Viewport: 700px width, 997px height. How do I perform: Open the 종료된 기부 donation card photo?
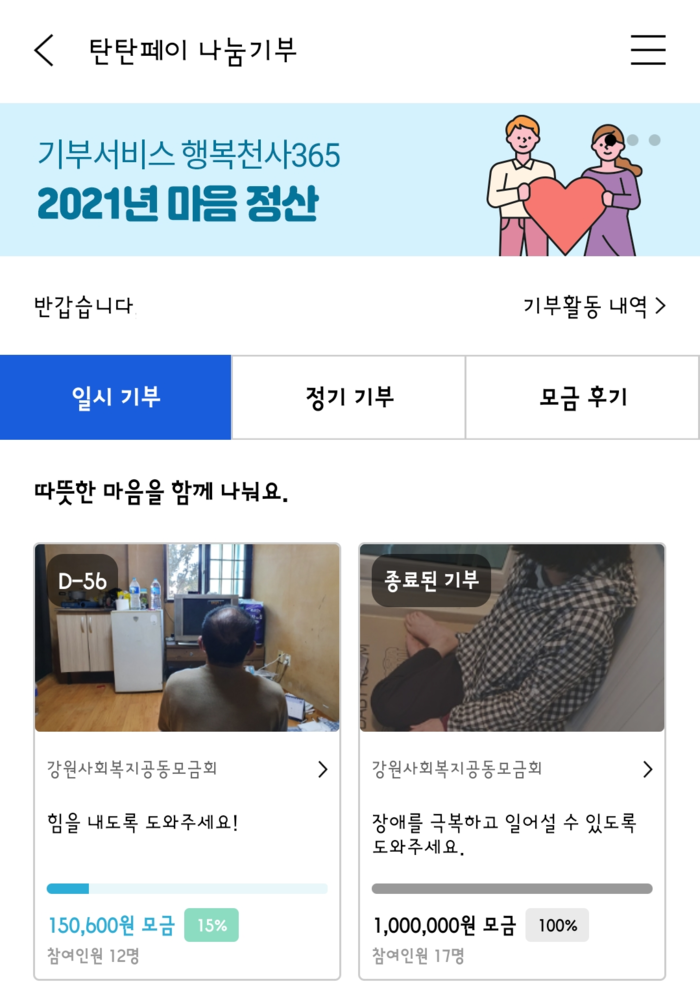[512, 638]
